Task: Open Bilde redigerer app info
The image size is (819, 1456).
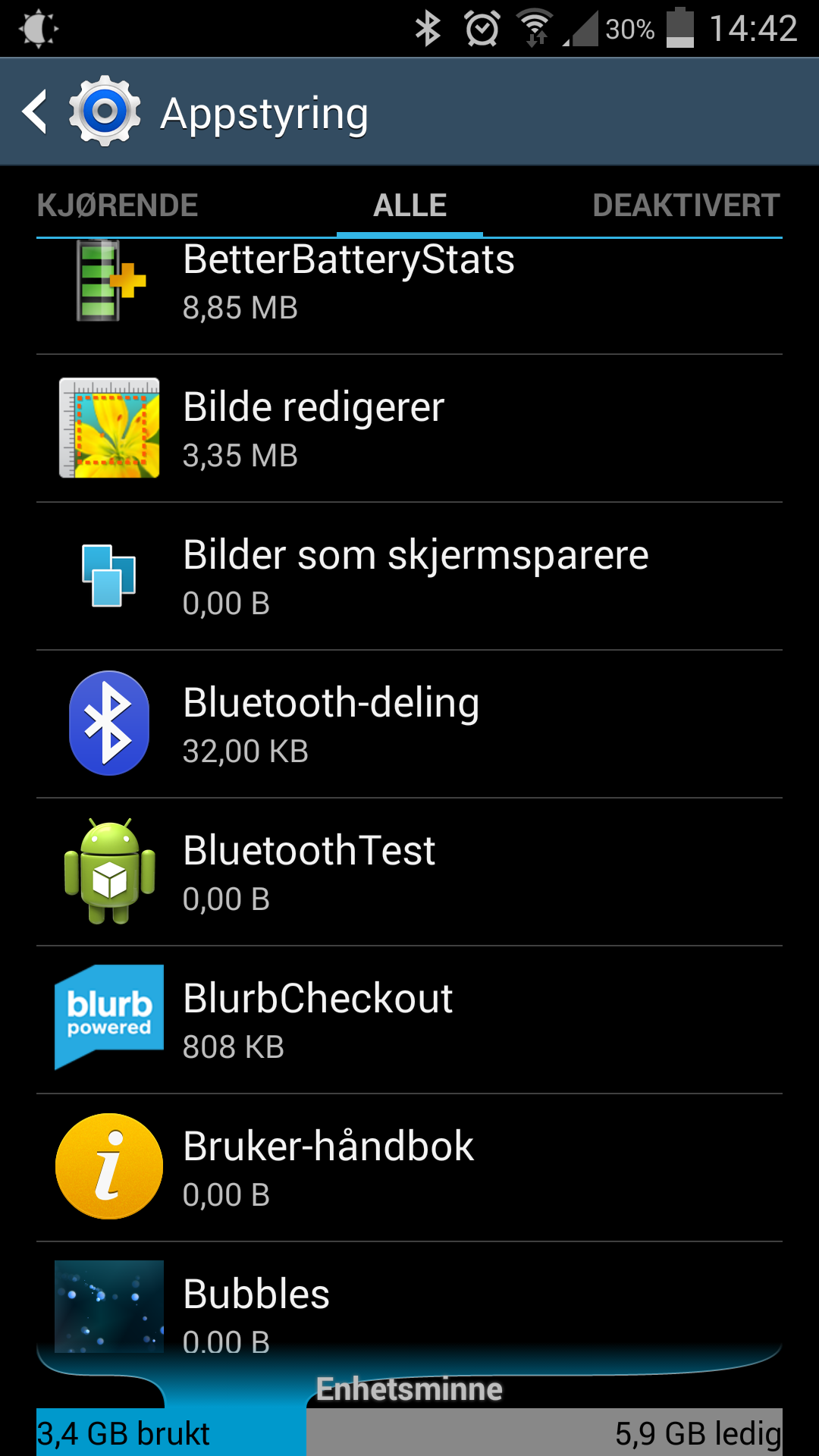Action: pyautogui.click(x=409, y=428)
